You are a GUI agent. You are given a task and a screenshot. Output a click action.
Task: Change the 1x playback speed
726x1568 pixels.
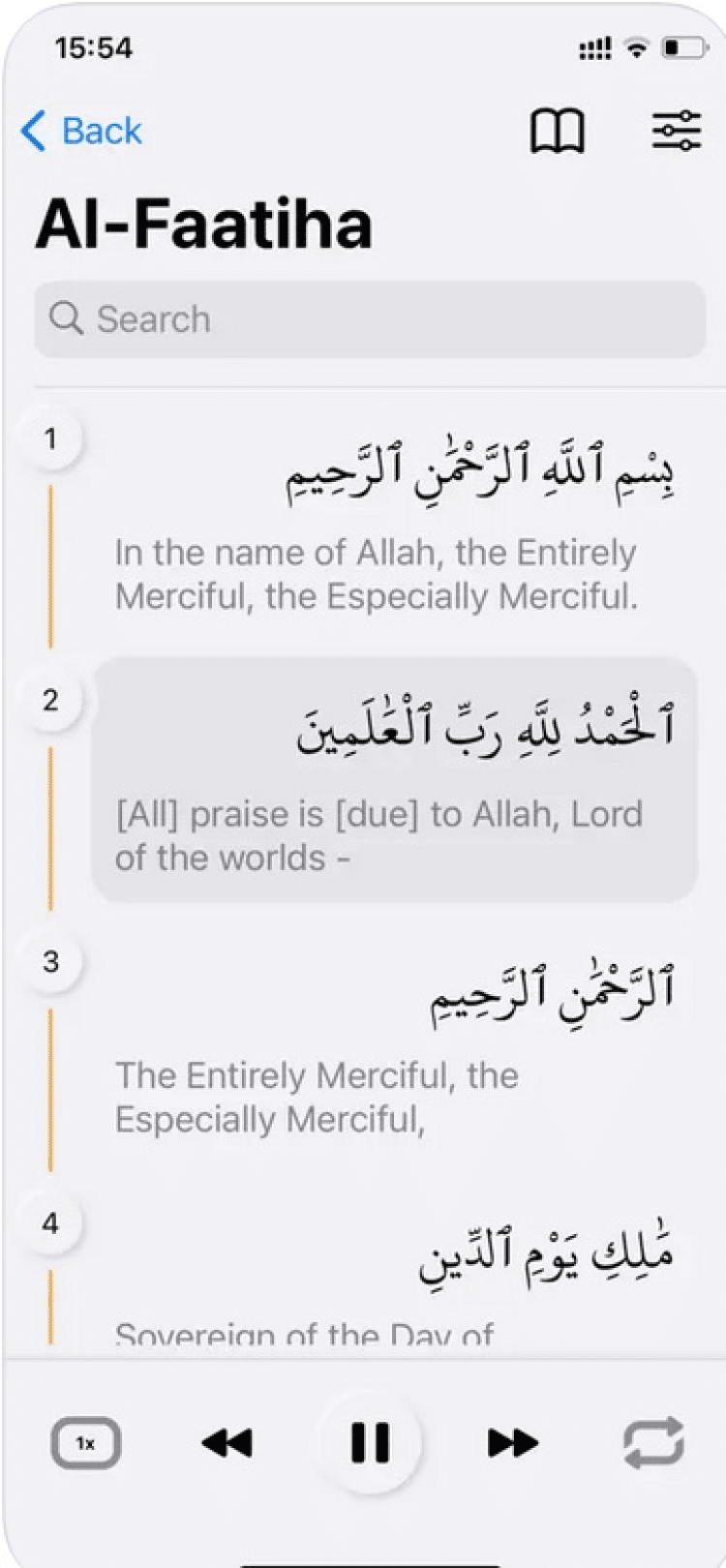pyautogui.click(x=85, y=1443)
